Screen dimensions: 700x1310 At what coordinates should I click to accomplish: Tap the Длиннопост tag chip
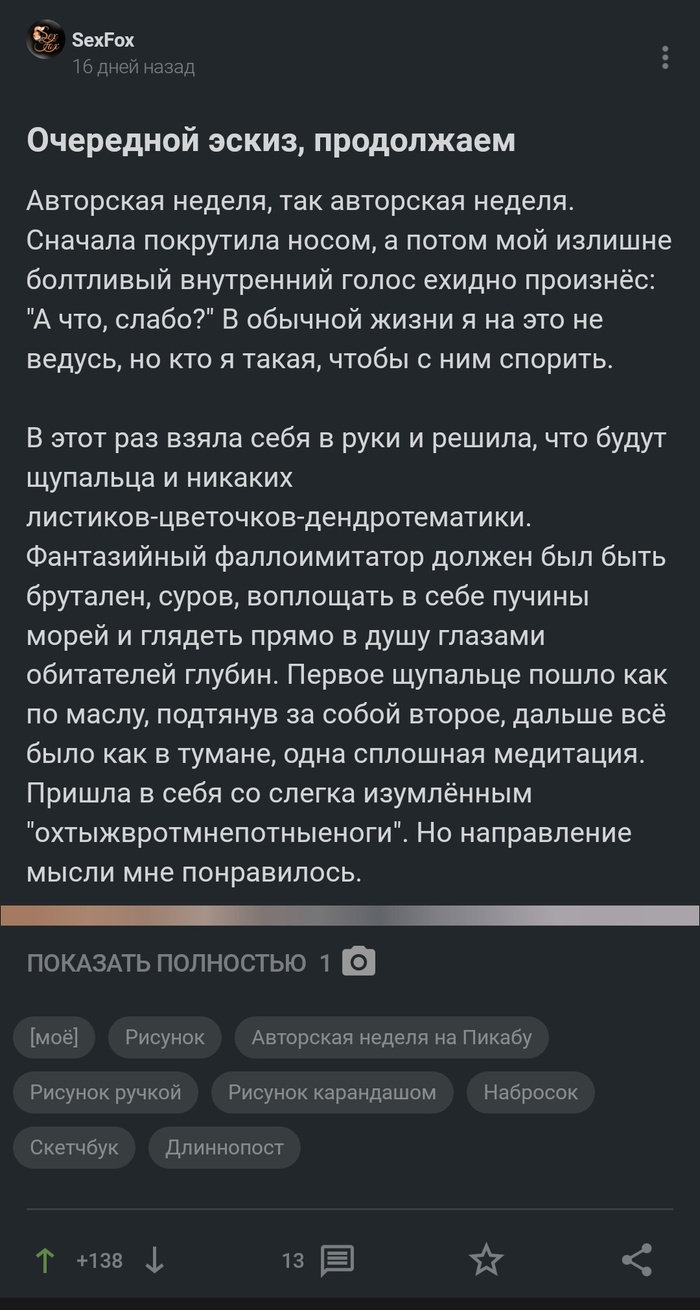[224, 1147]
